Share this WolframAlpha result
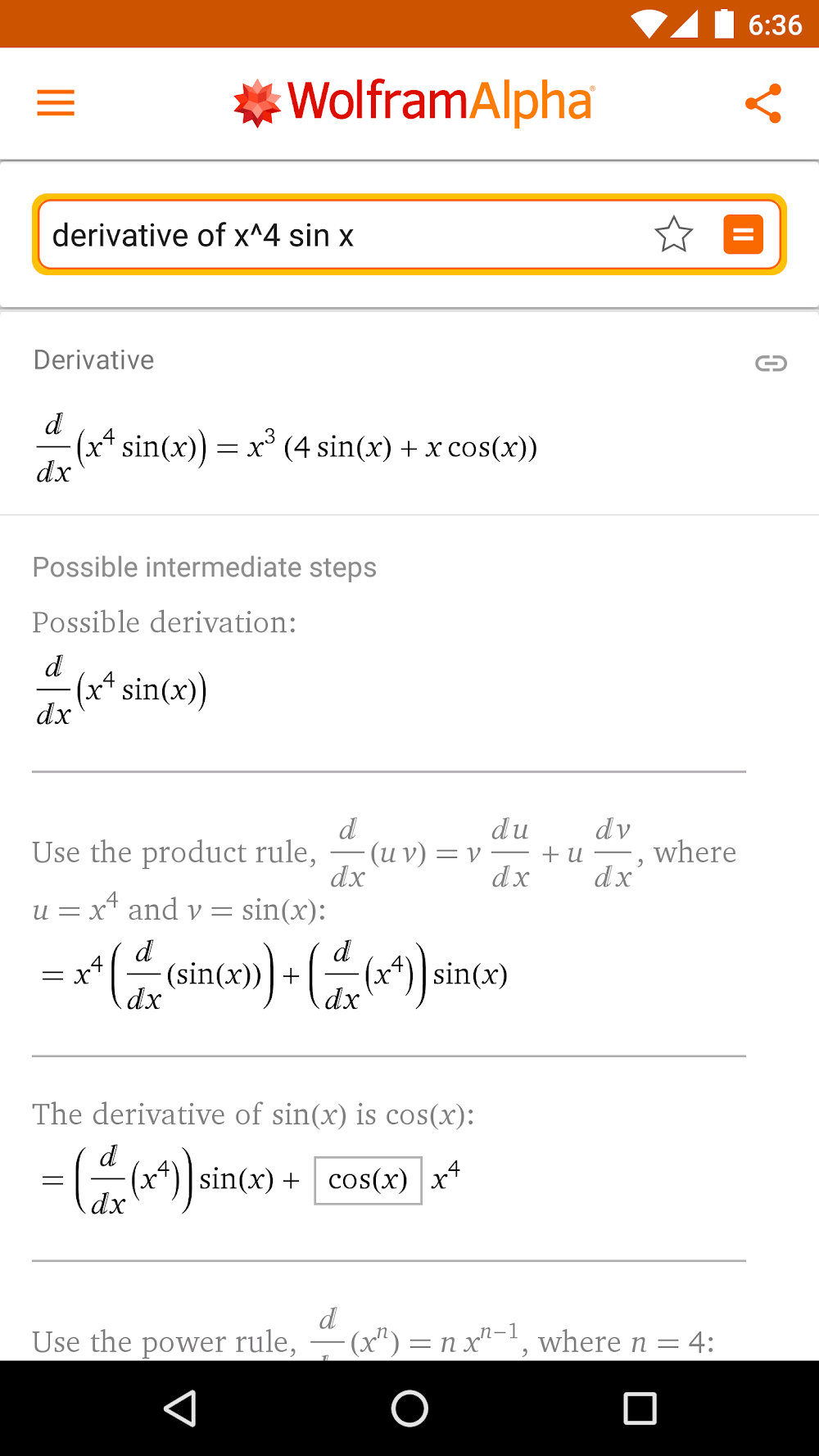Image resolution: width=819 pixels, height=1456 pixels. point(762,103)
